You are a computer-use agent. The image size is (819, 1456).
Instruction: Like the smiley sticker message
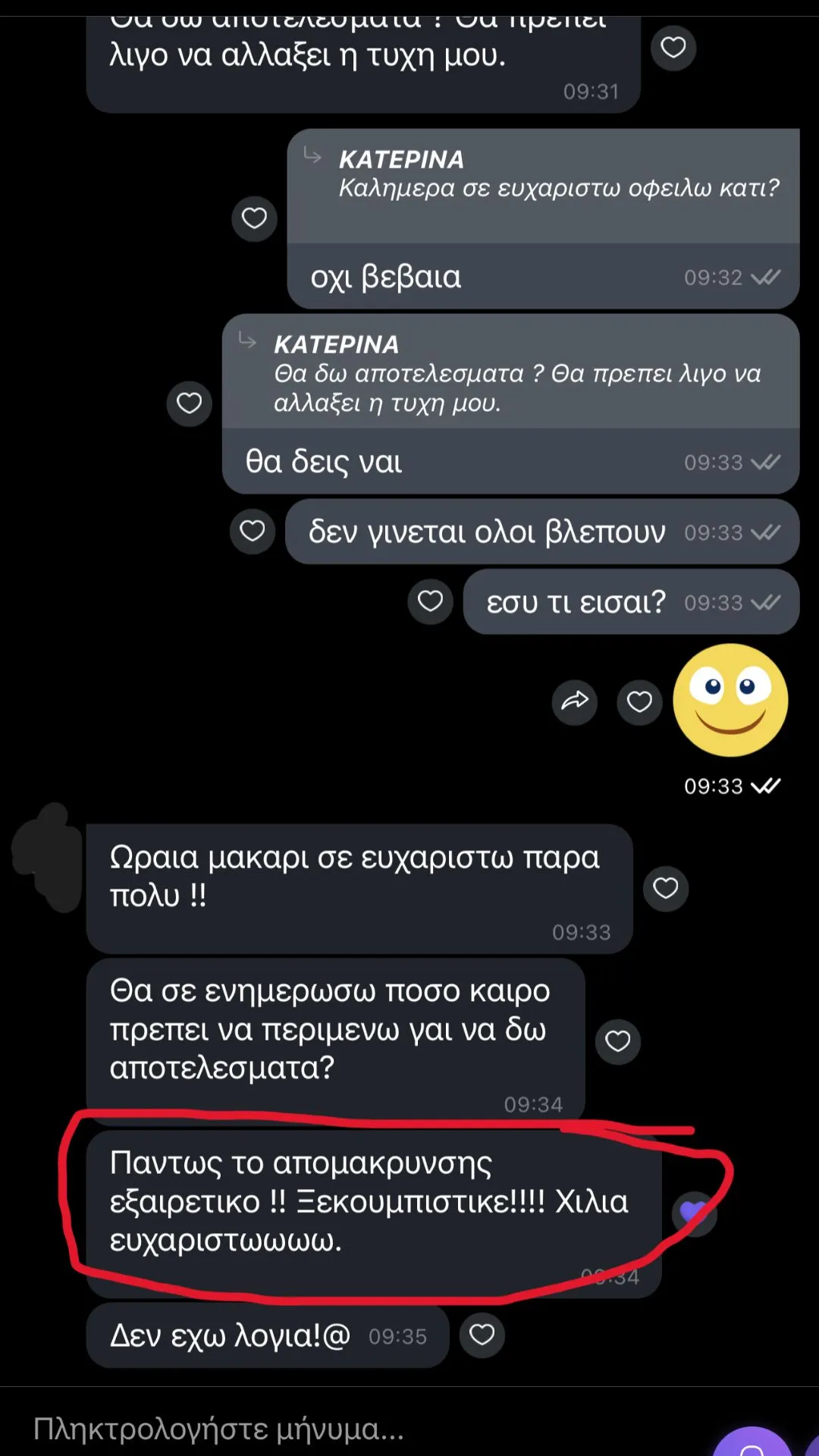point(639,702)
